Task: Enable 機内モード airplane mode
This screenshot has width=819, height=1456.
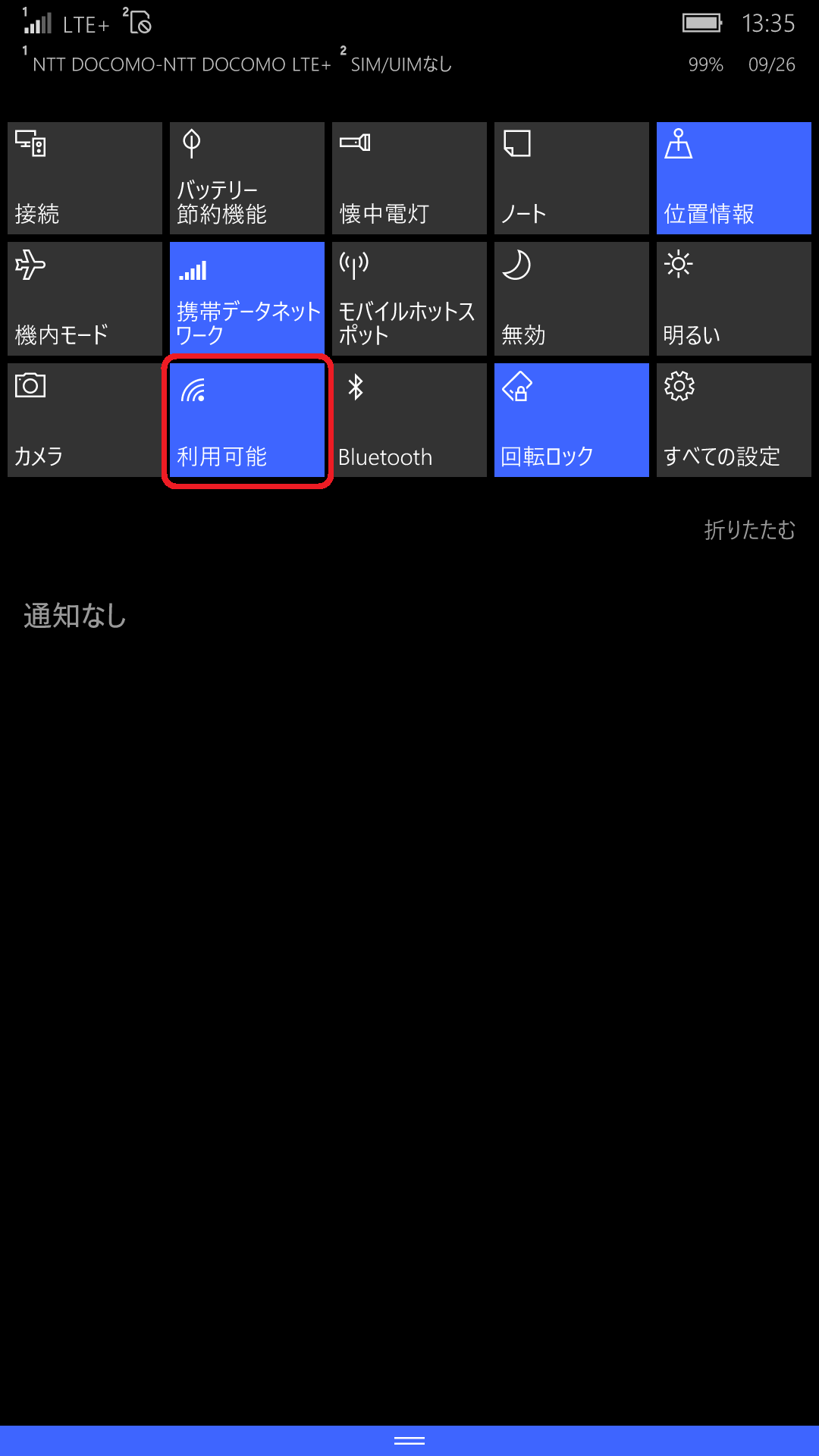Action: tap(85, 299)
